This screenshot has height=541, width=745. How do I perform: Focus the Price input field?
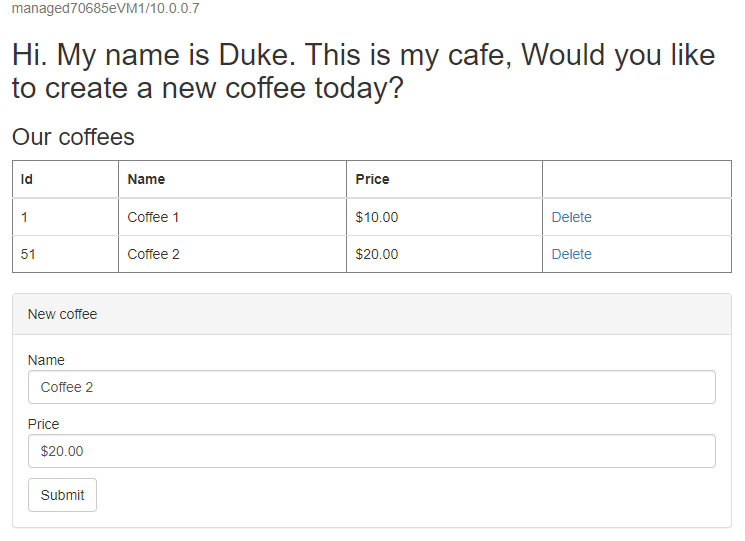[371, 451]
